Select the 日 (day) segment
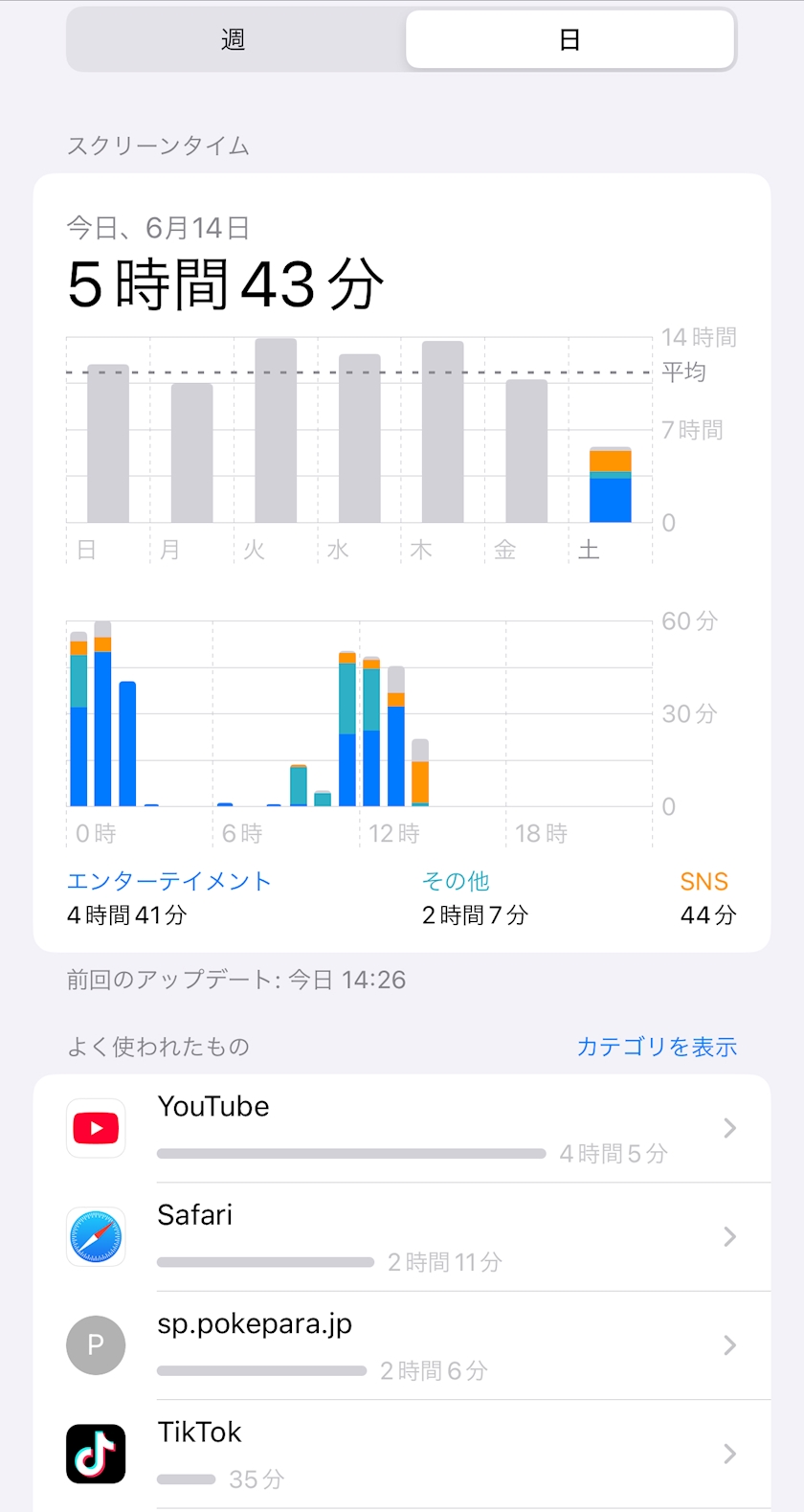Viewport: 804px width, 1512px height. point(569,40)
